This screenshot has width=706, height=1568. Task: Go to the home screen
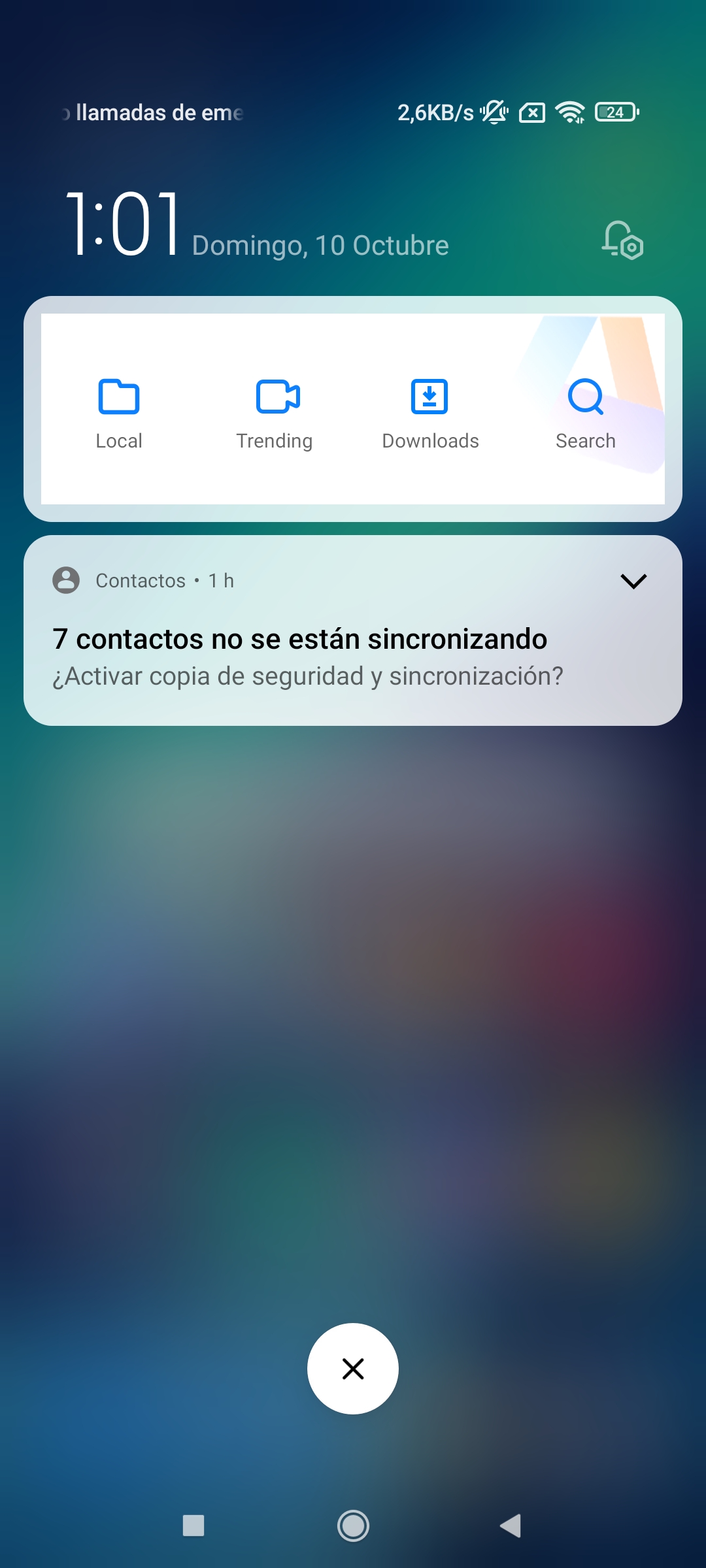(x=353, y=1526)
